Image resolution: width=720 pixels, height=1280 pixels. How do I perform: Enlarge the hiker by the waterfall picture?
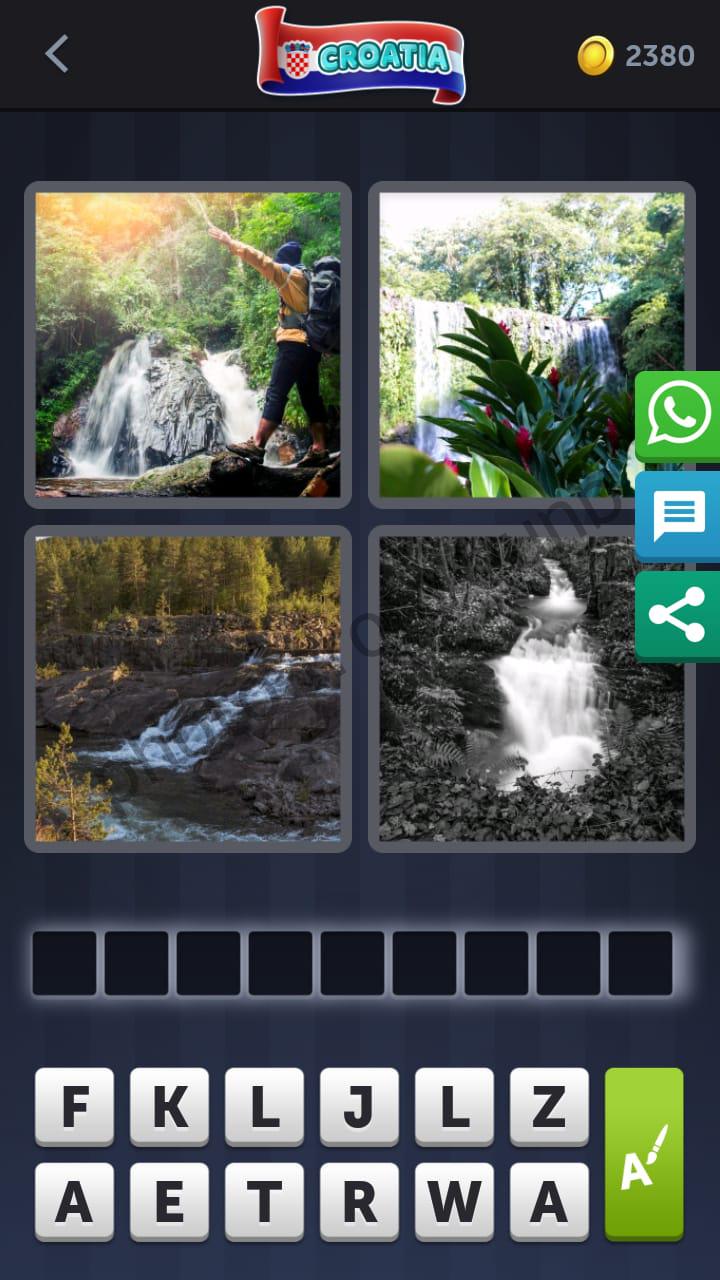click(x=188, y=345)
